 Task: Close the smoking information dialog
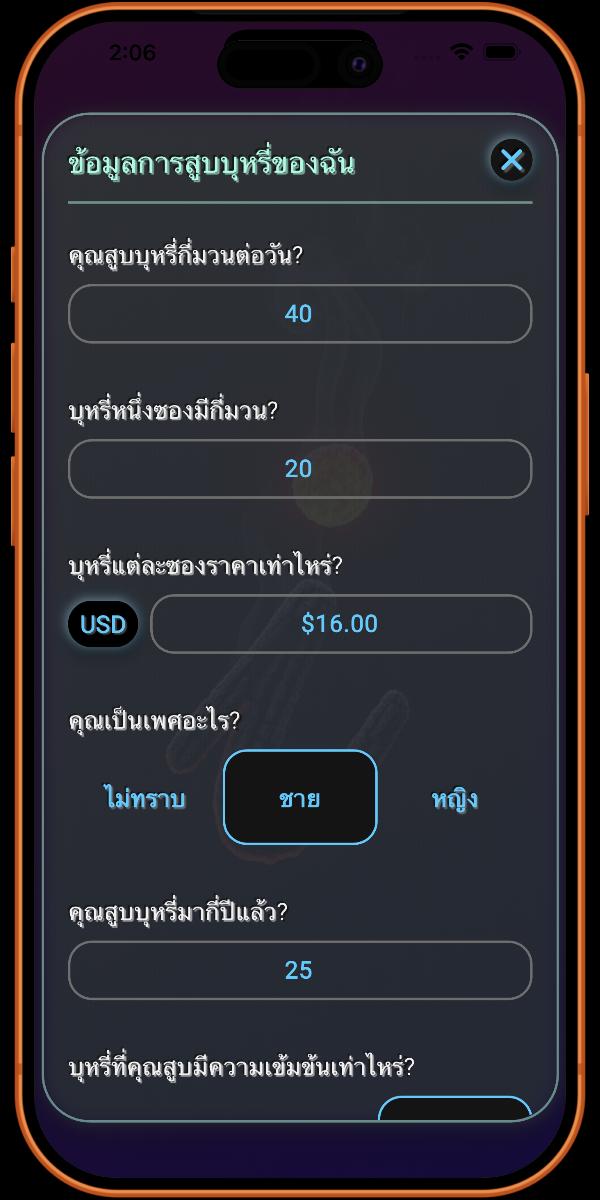tap(511, 160)
